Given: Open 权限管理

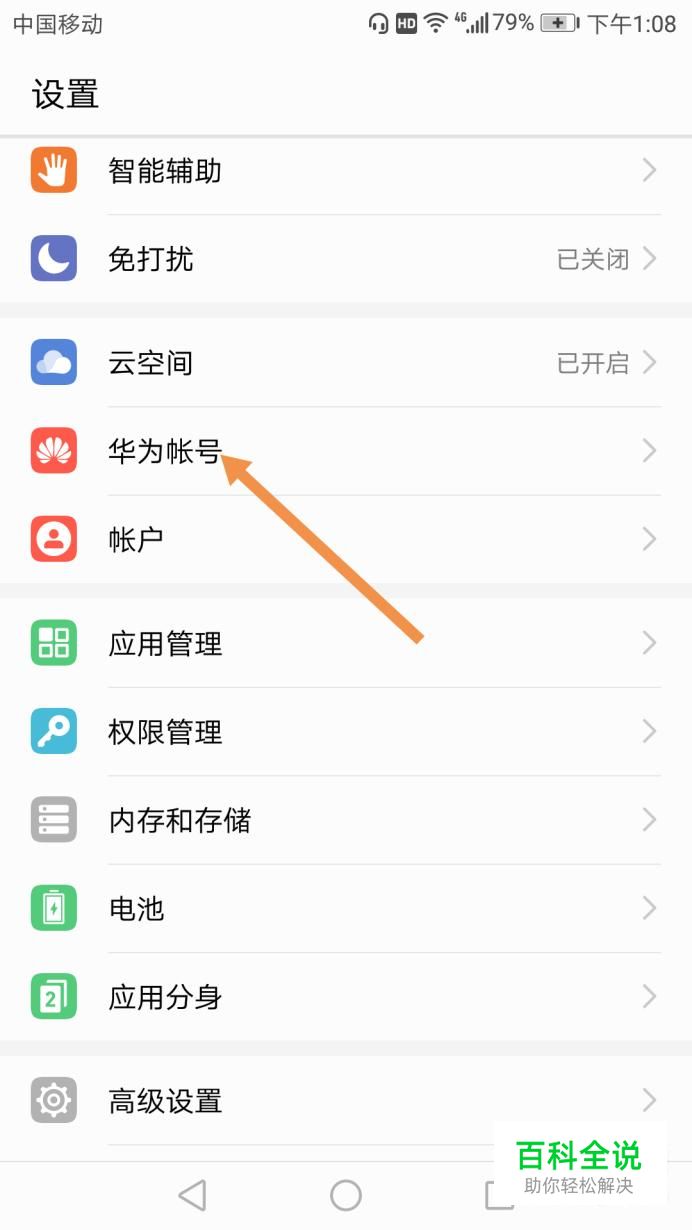Looking at the screenshot, I should (345, 732).
